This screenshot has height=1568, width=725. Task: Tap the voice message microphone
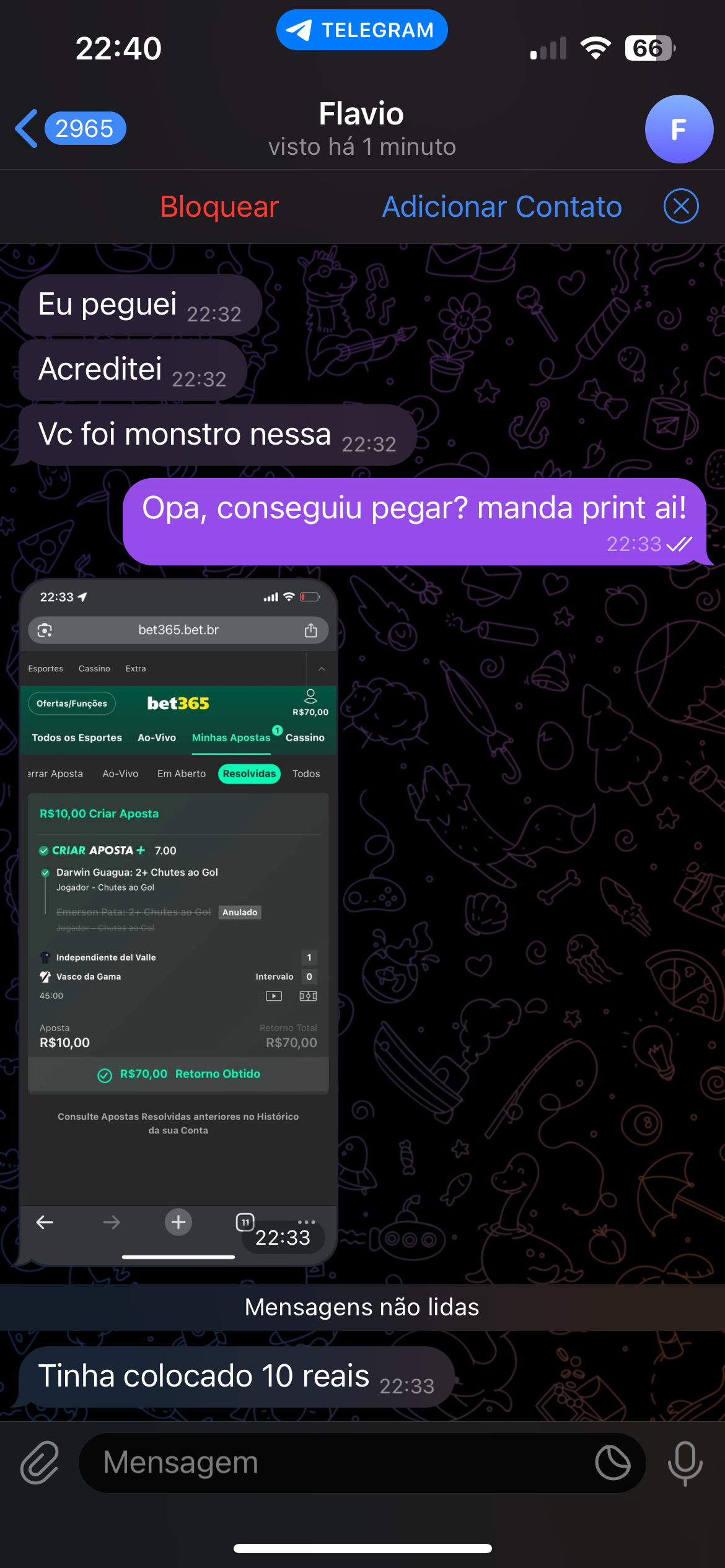685,1463
